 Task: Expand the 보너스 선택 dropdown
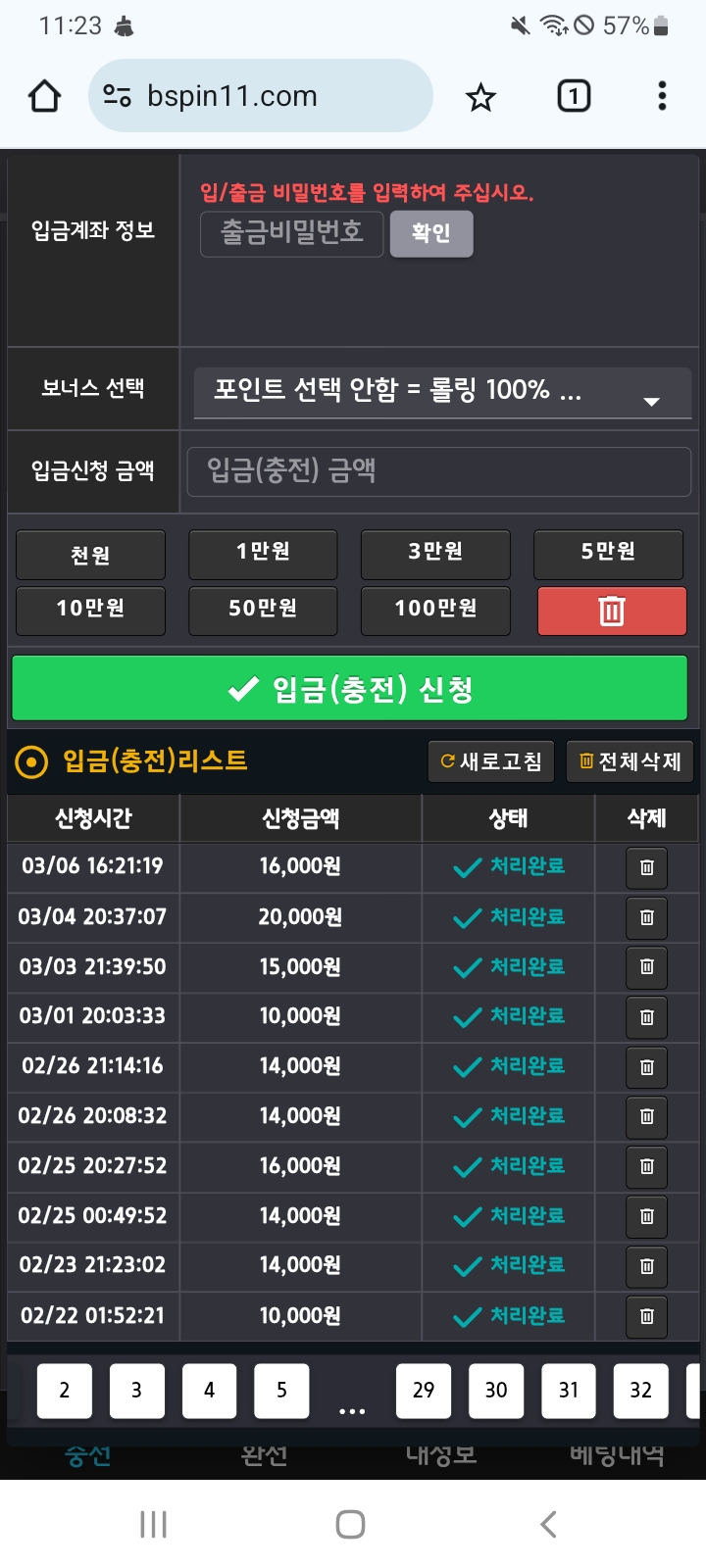coord(442,393)
